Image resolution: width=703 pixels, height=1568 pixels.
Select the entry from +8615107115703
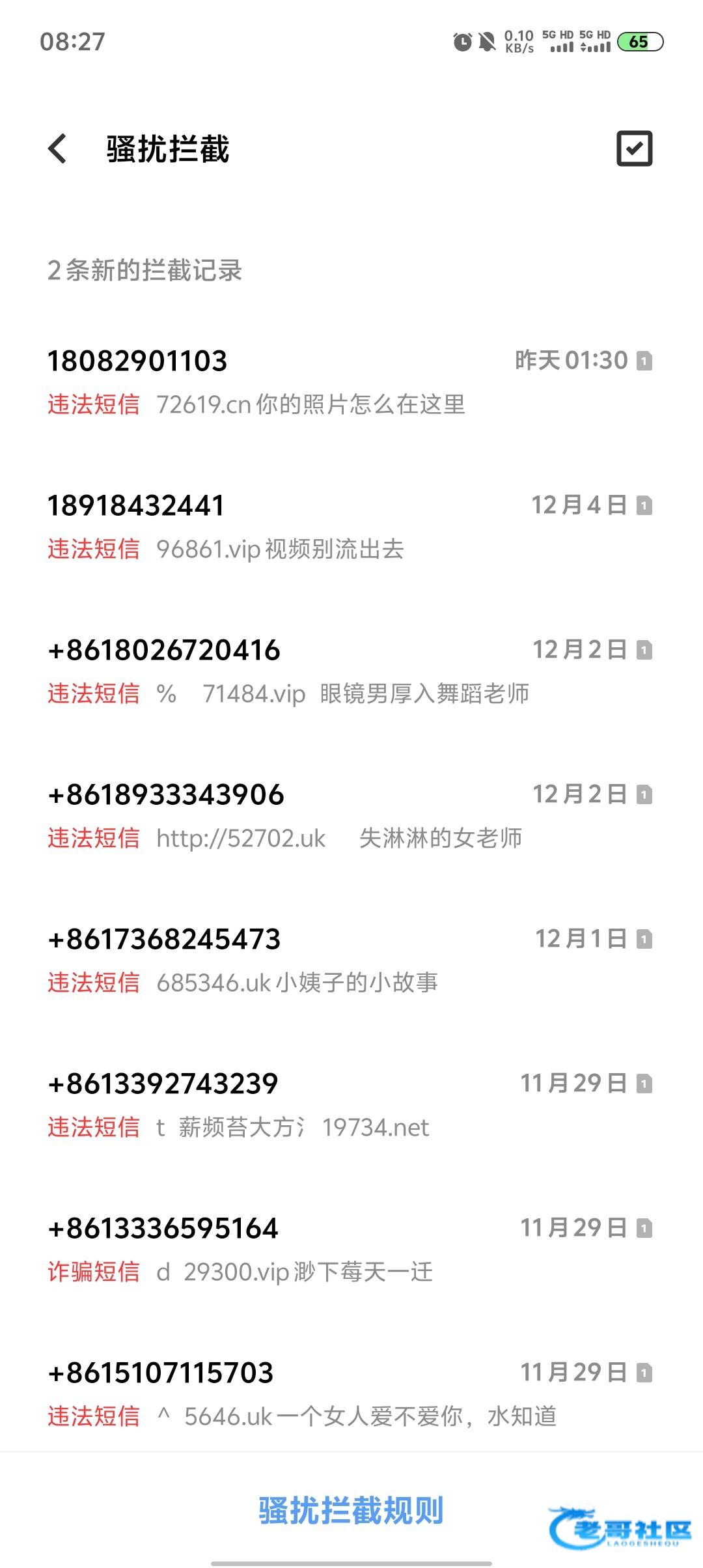coord(350,1393)
